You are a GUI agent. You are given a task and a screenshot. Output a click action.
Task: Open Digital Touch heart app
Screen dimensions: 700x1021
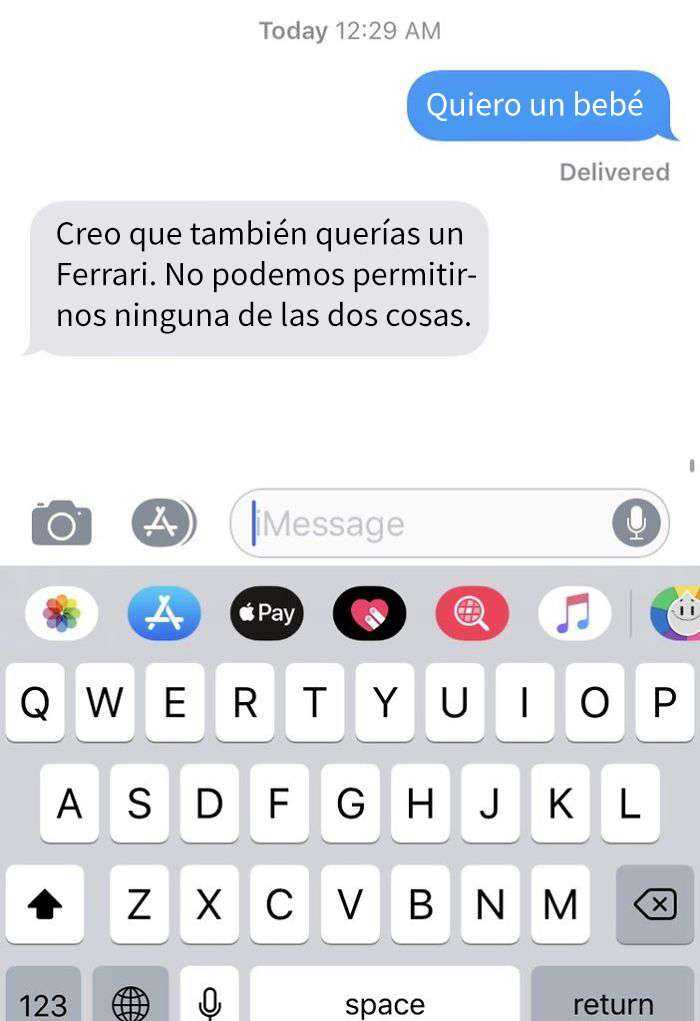[369, 613]
